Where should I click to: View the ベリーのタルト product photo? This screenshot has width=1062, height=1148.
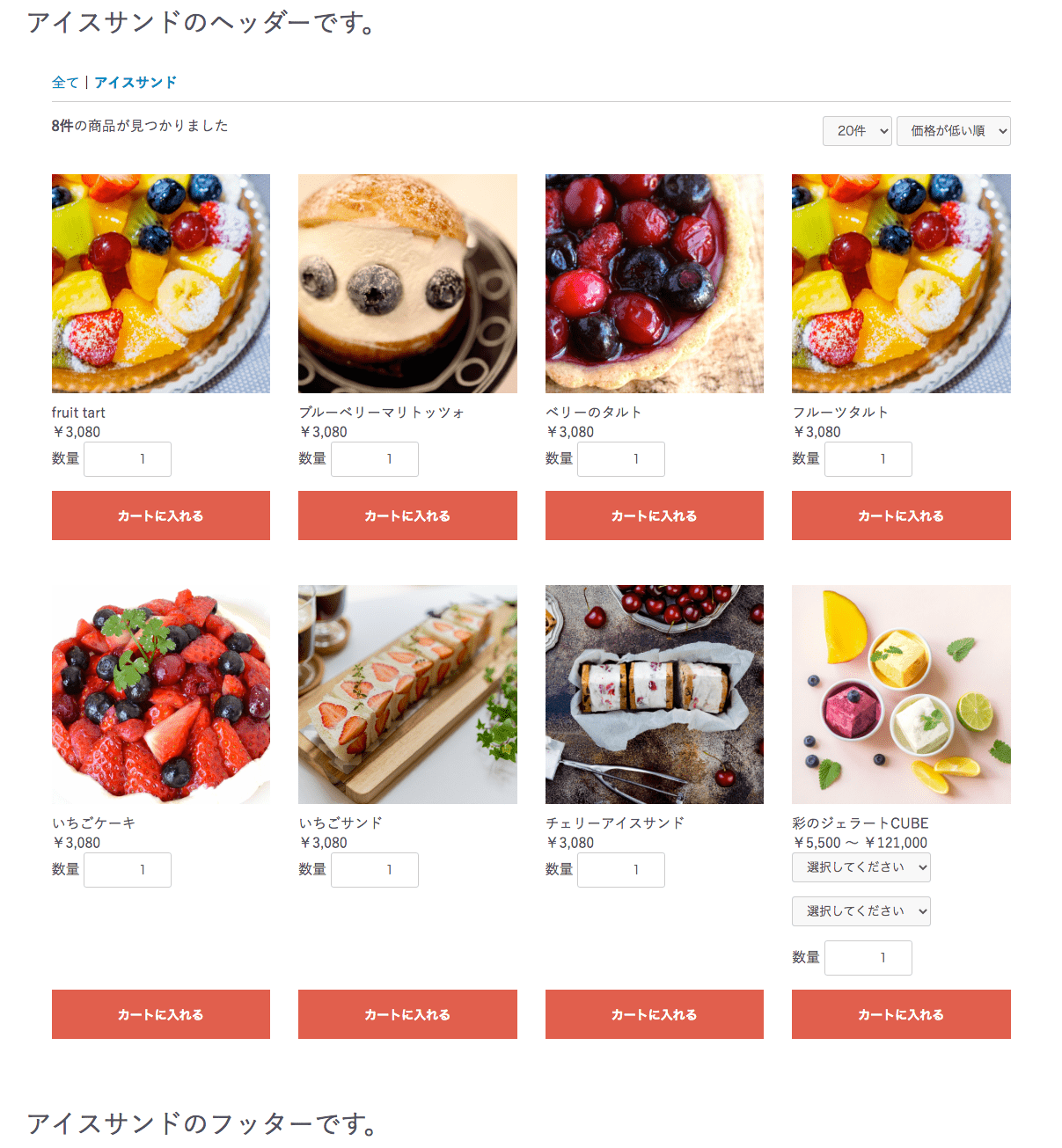tap(654, 283)
